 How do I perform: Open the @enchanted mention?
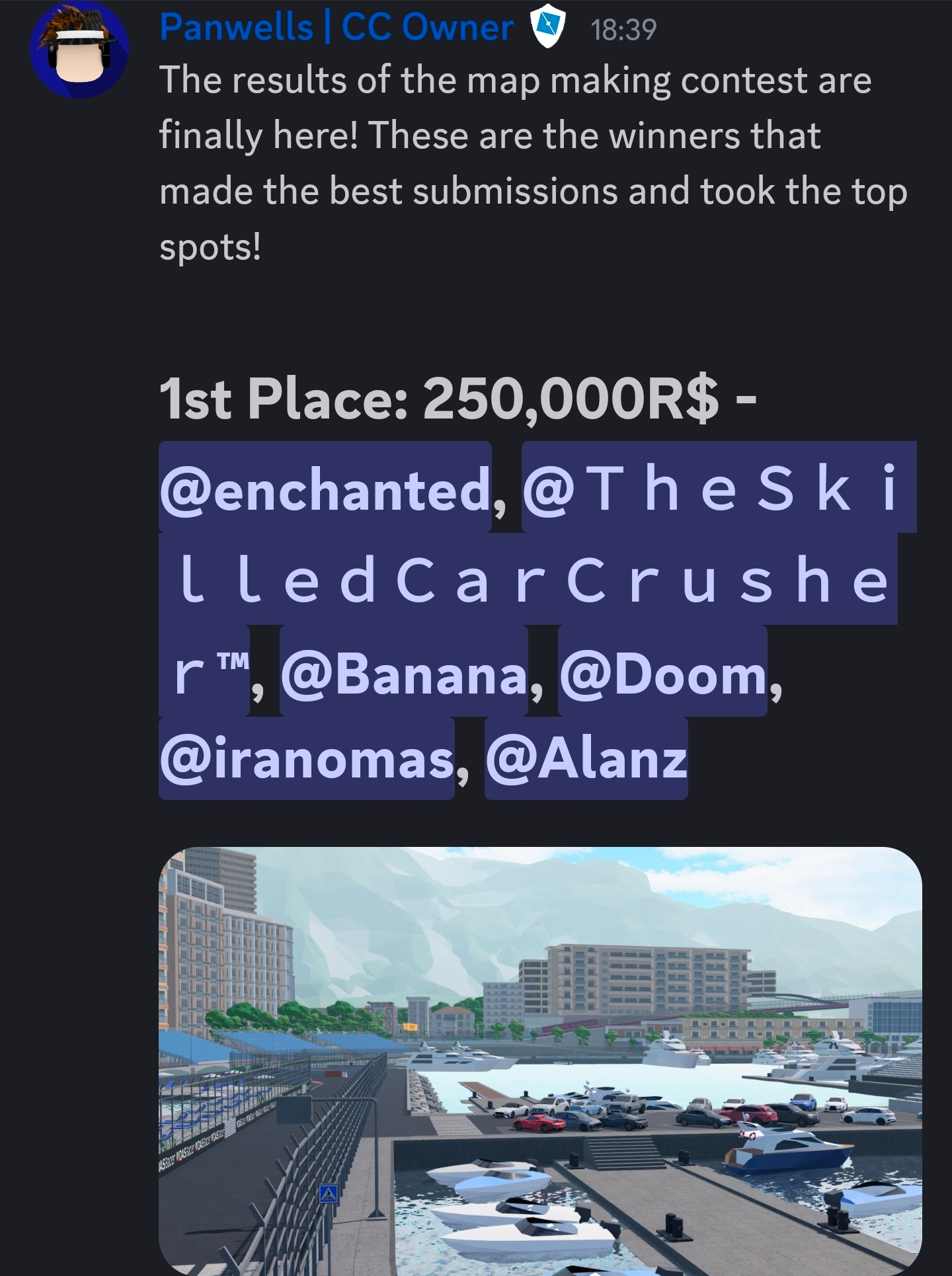click(325, 489)
